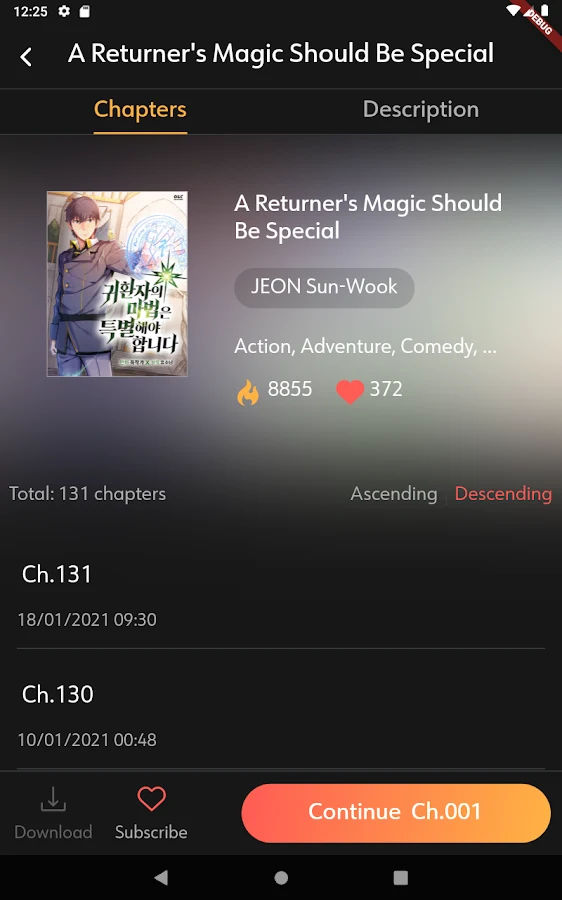Select the Chapters tab
The width and height of the screenshot is (562, 900).
coord(140,110)
